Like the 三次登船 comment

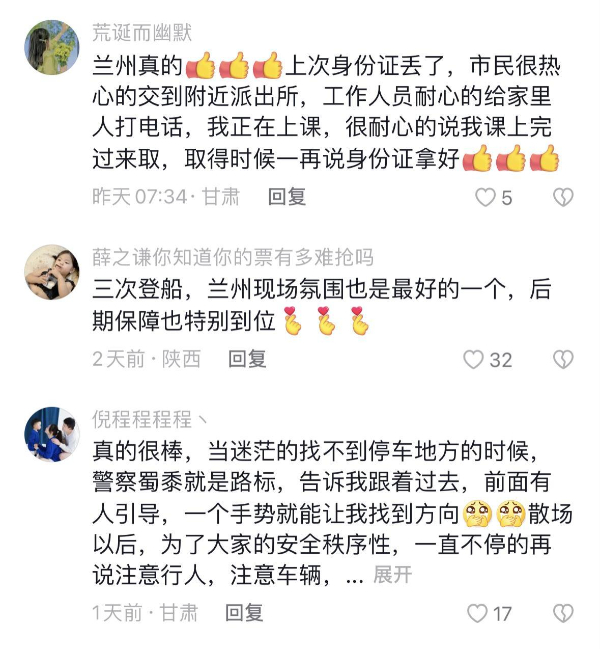coord(473,359)
